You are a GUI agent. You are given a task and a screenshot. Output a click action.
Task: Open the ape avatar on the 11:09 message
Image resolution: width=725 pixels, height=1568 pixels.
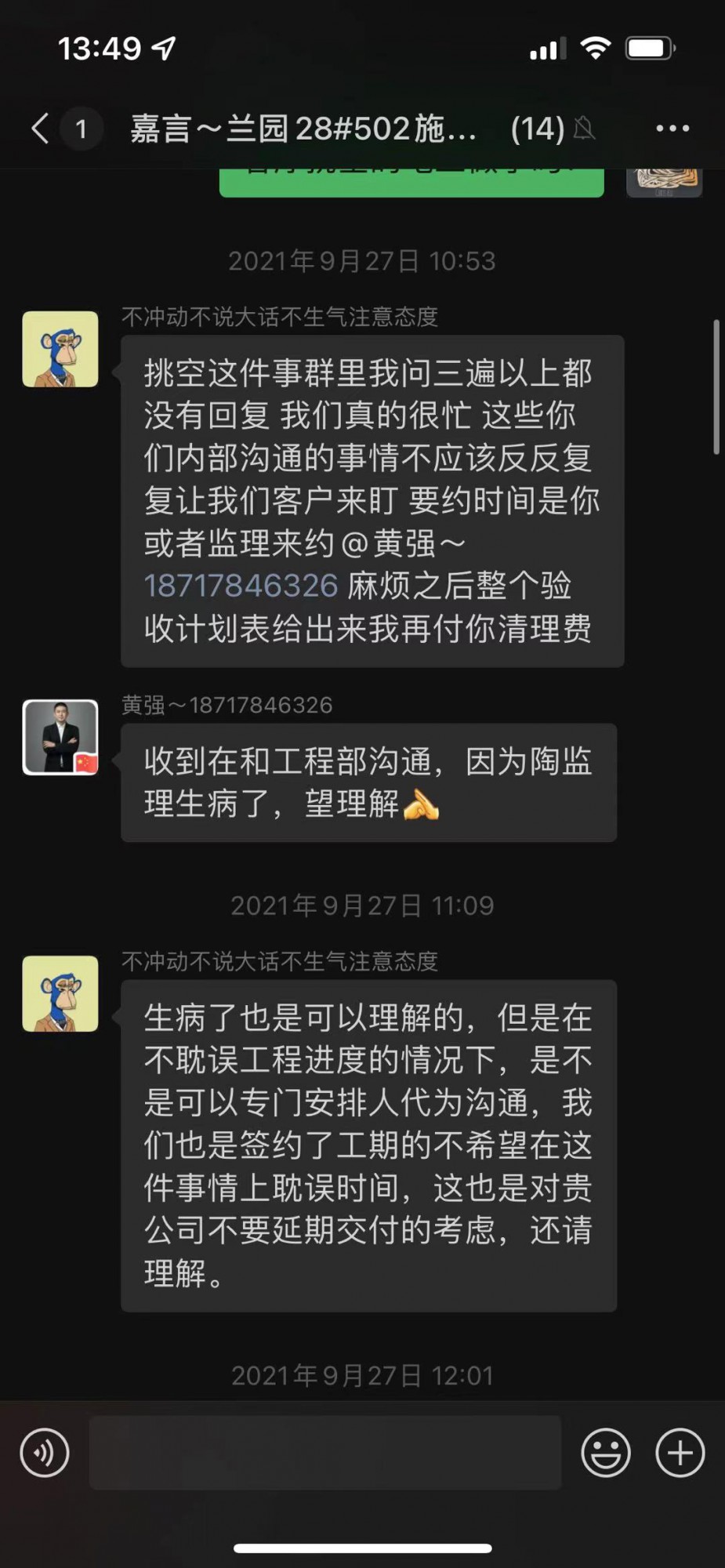[60, 993]
